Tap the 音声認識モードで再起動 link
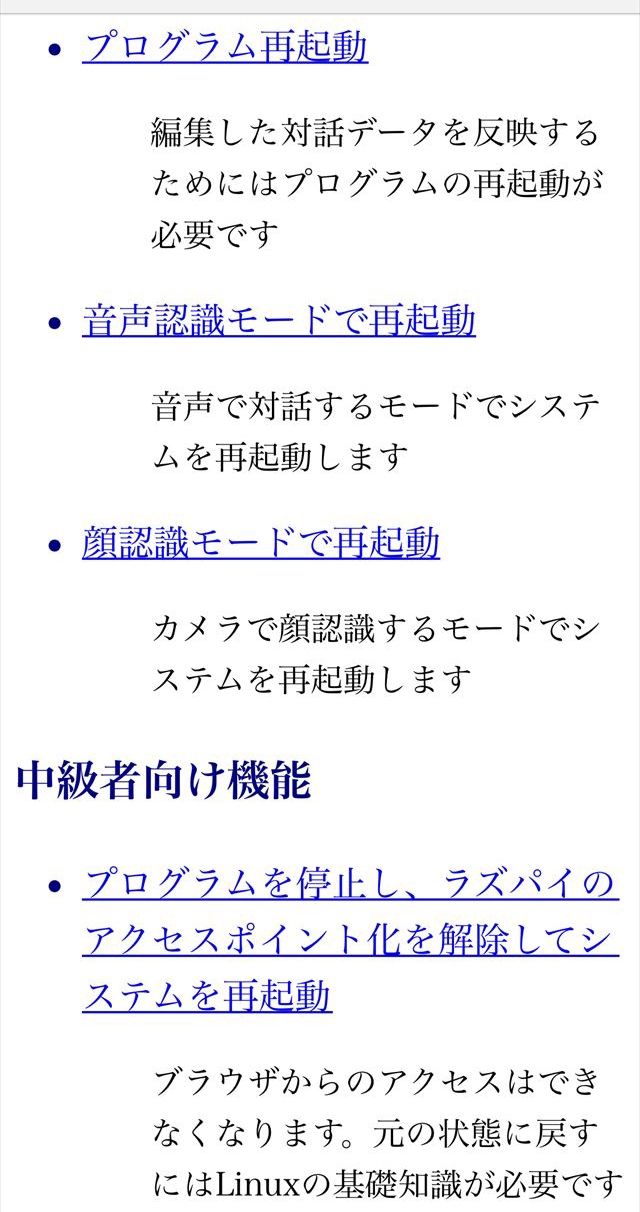This screenshot has height=1212, width=640. point(278,321)
